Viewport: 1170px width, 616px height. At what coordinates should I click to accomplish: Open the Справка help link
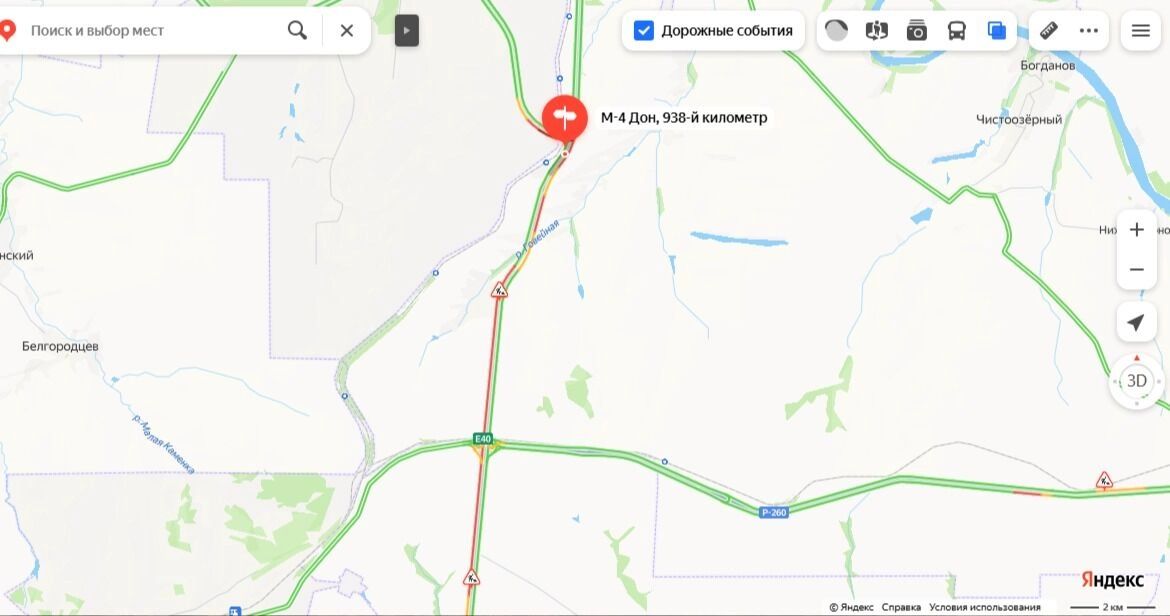[901, 607]
